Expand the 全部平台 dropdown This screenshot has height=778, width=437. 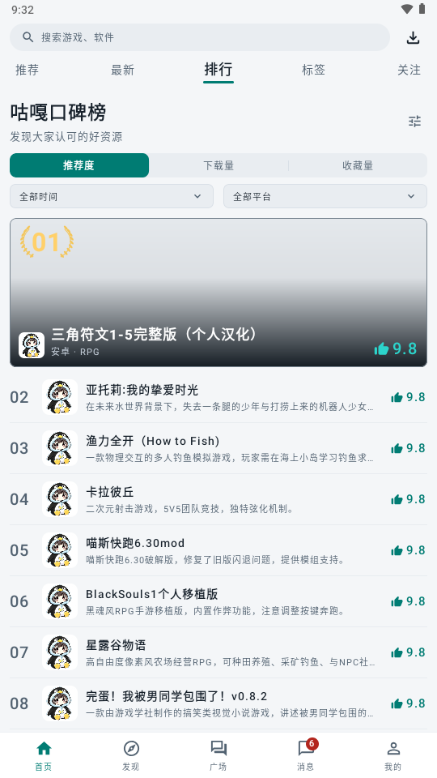pos(325,196)
